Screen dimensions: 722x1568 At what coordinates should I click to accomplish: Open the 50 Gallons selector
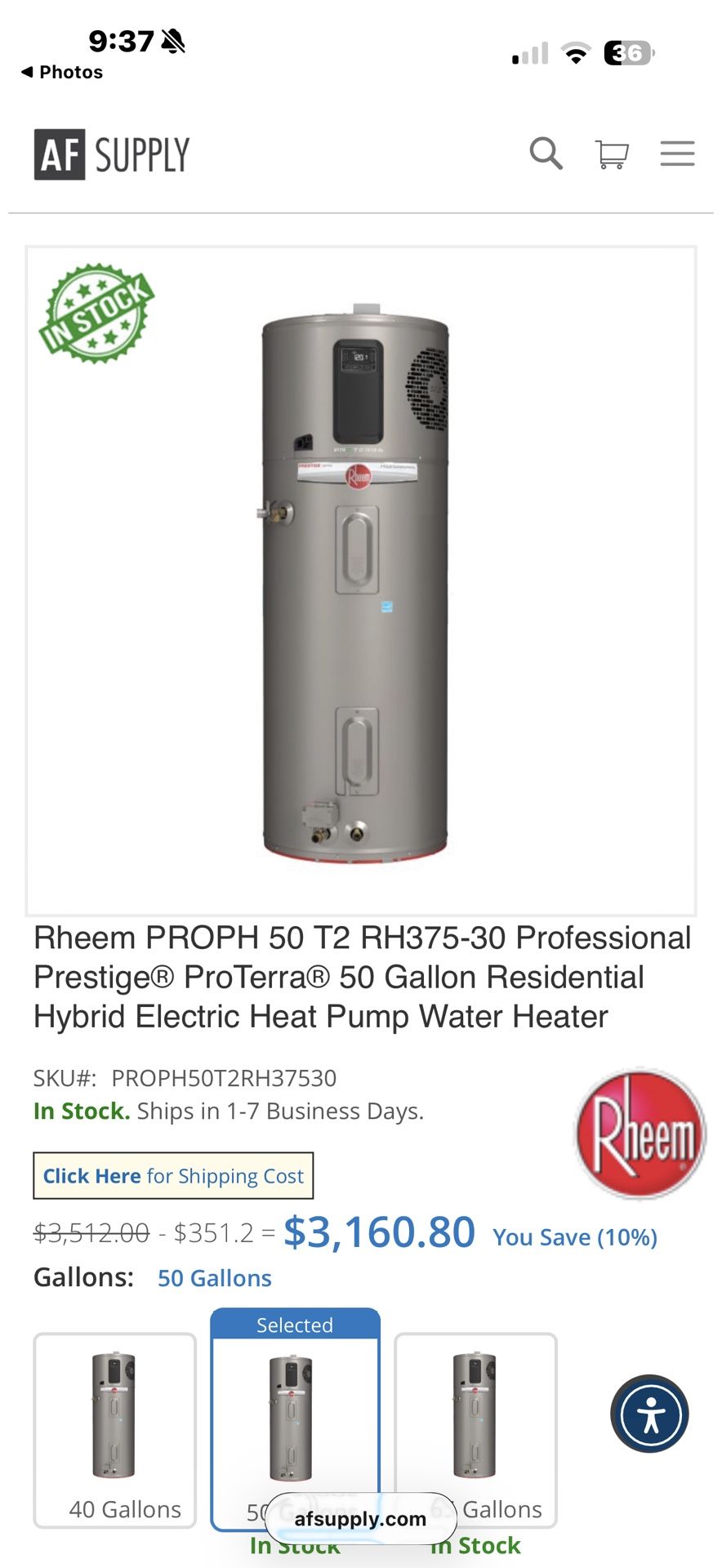coord(214,1276)
